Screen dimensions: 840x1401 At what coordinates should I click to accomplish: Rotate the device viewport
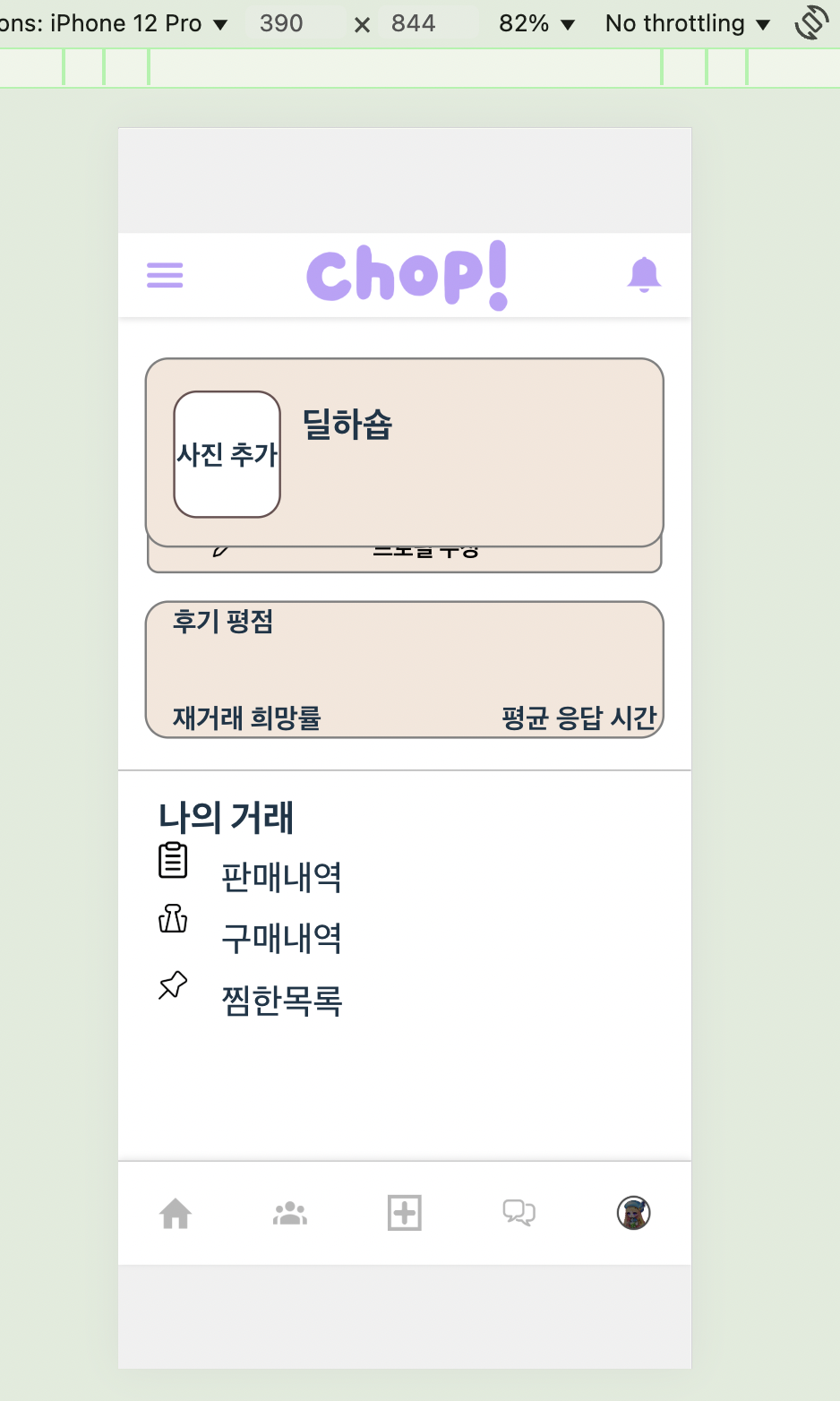pos(811,23)
